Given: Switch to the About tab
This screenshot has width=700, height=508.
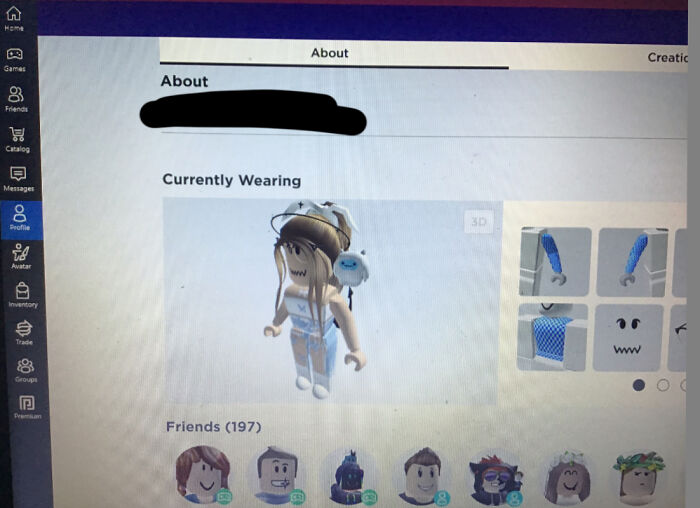Looking at the screenshot, I should [330, 53].
